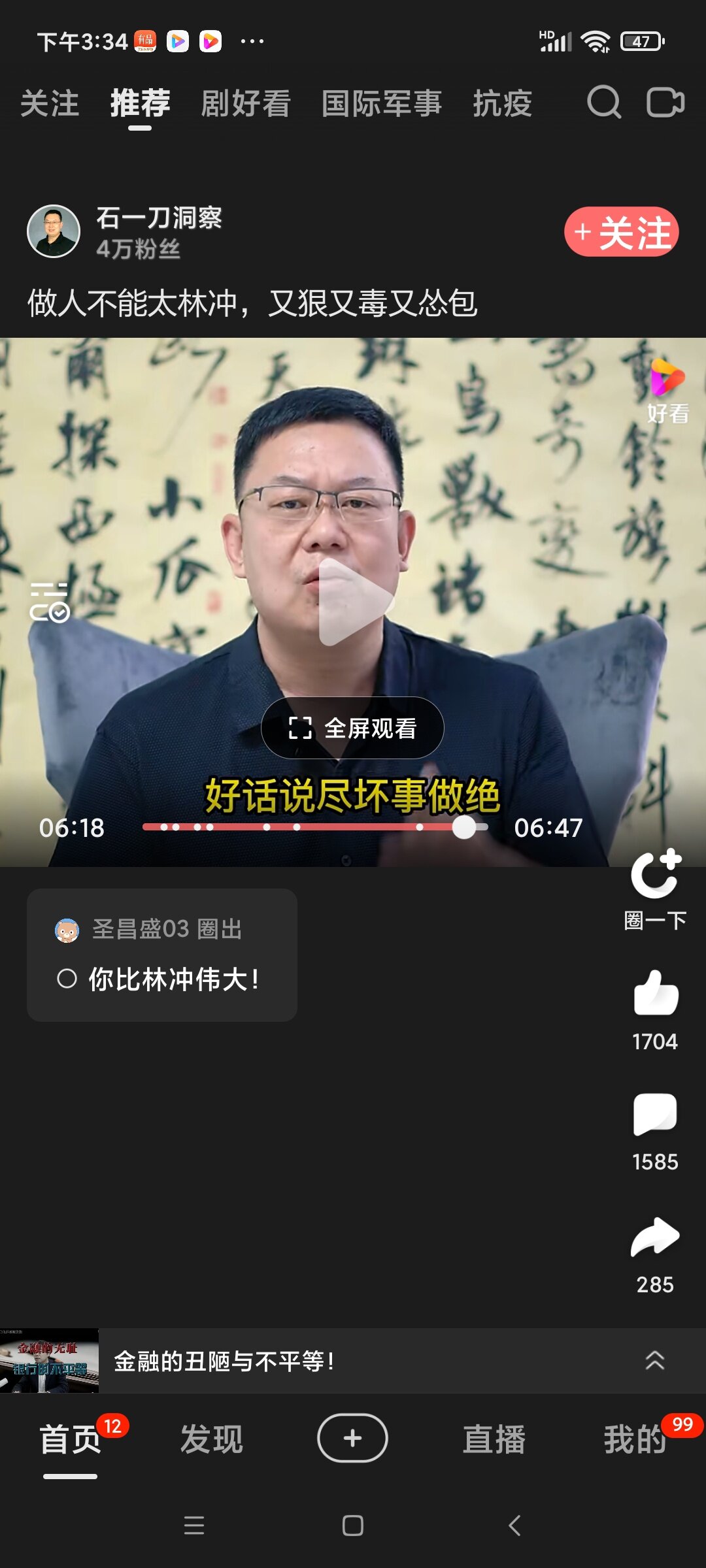Open the search icon
The image size is (706, 1568).
[603, 103]
